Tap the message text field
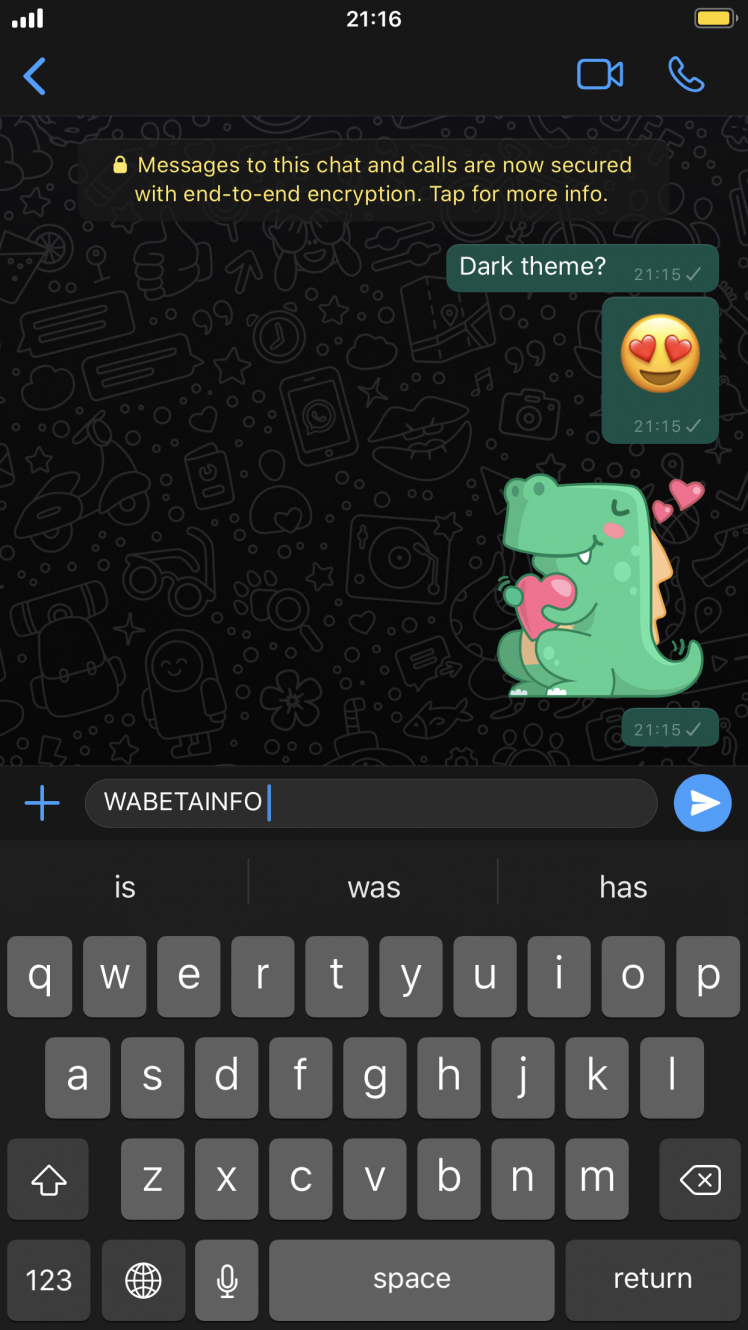 point(400,803)
